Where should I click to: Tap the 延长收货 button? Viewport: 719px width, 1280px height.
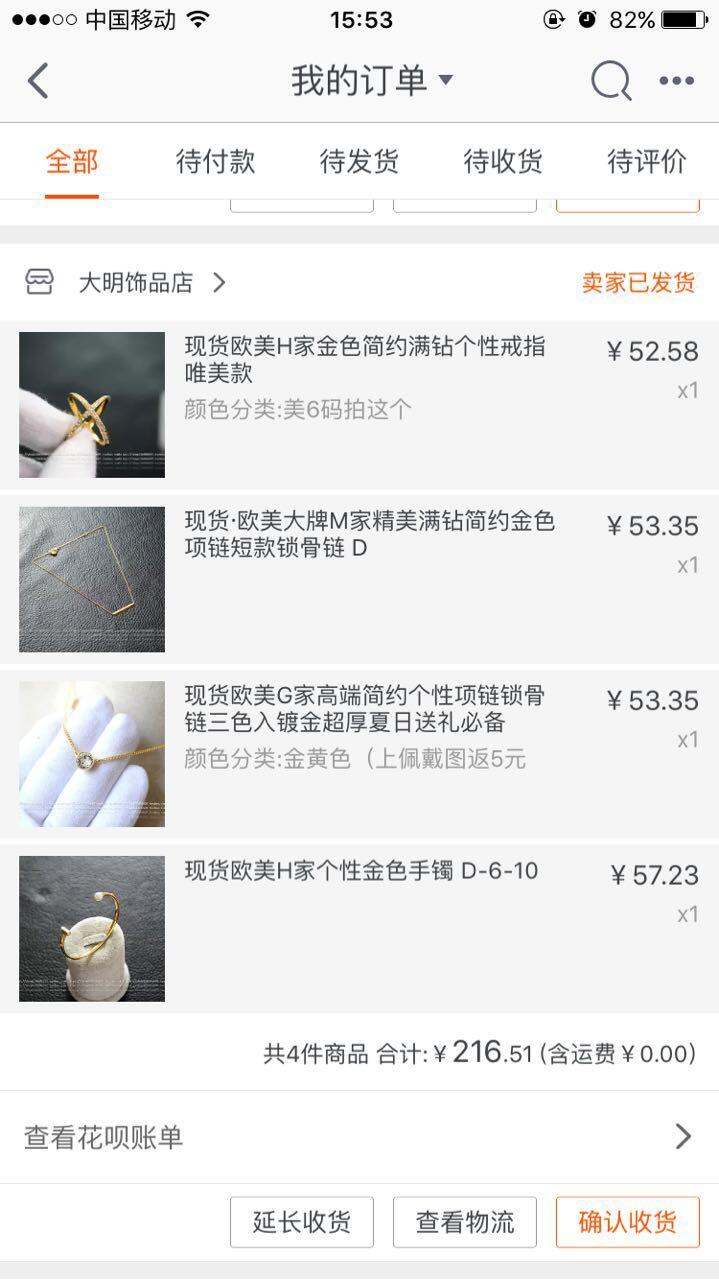point(302,1222)
